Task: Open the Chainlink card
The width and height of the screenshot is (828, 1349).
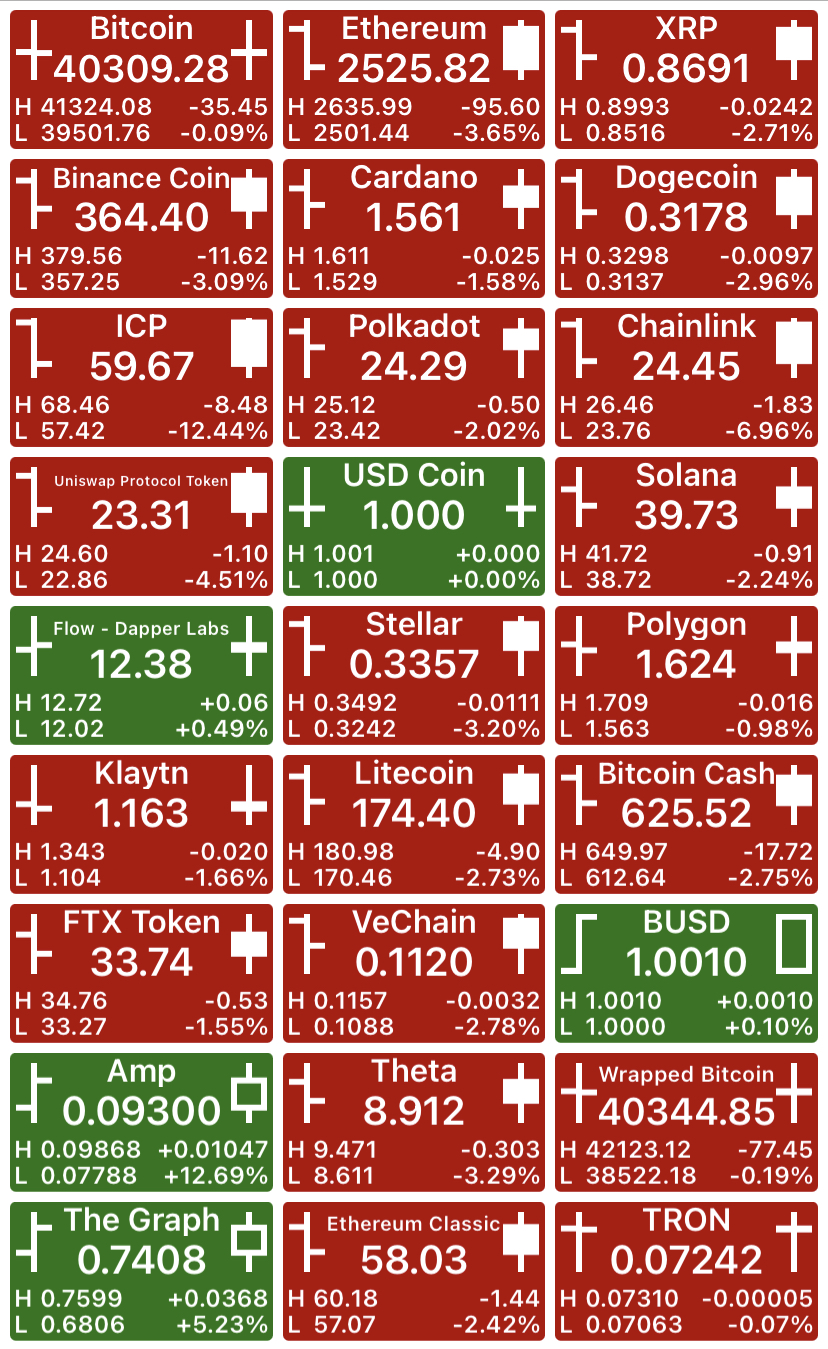Action: coord(687,378)
